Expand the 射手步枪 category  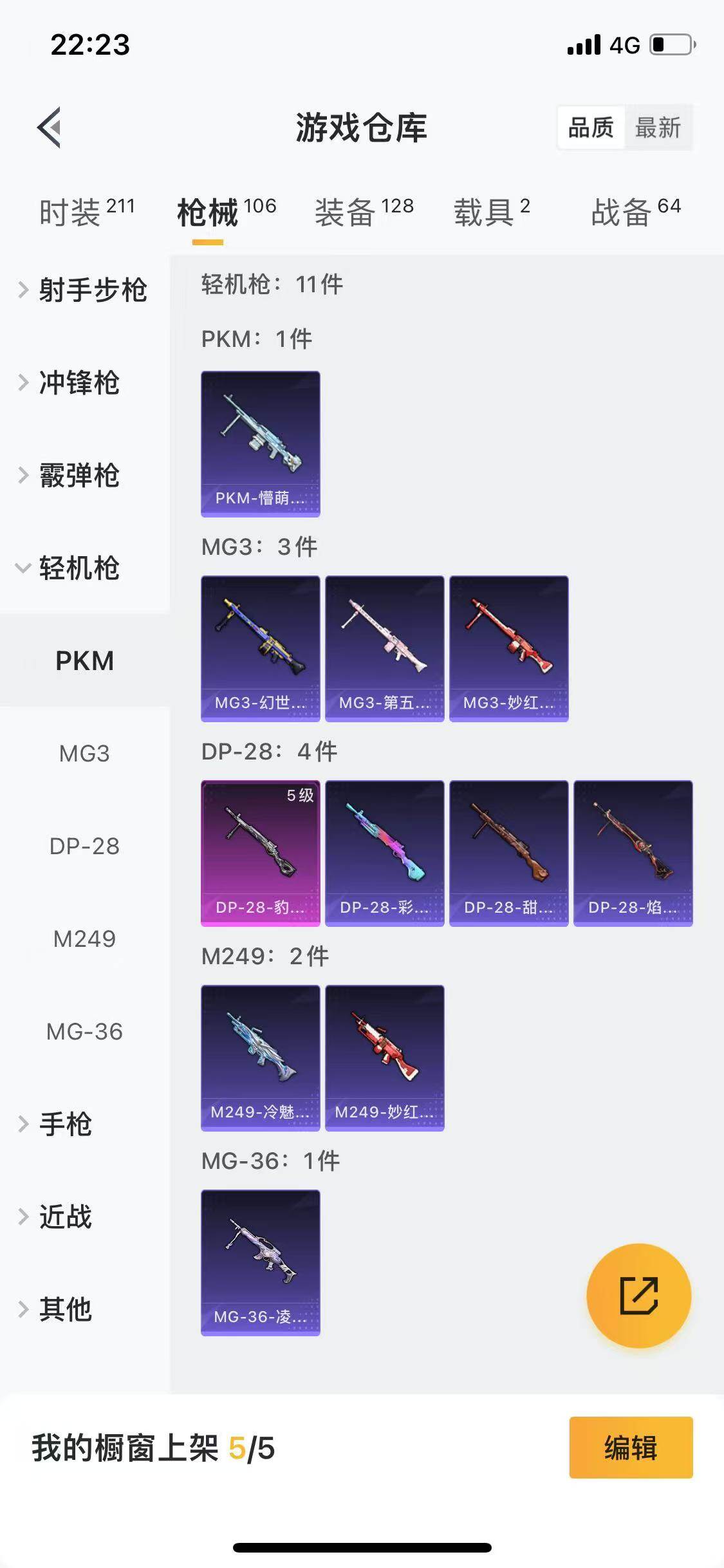[x=84, y=290]
